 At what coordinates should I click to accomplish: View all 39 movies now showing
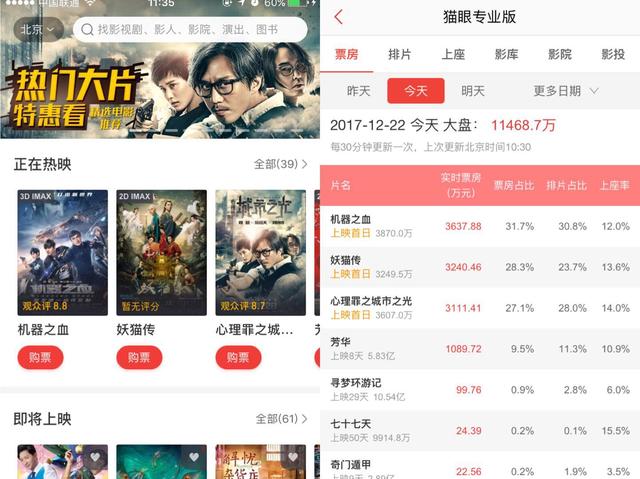click(280, 164)
